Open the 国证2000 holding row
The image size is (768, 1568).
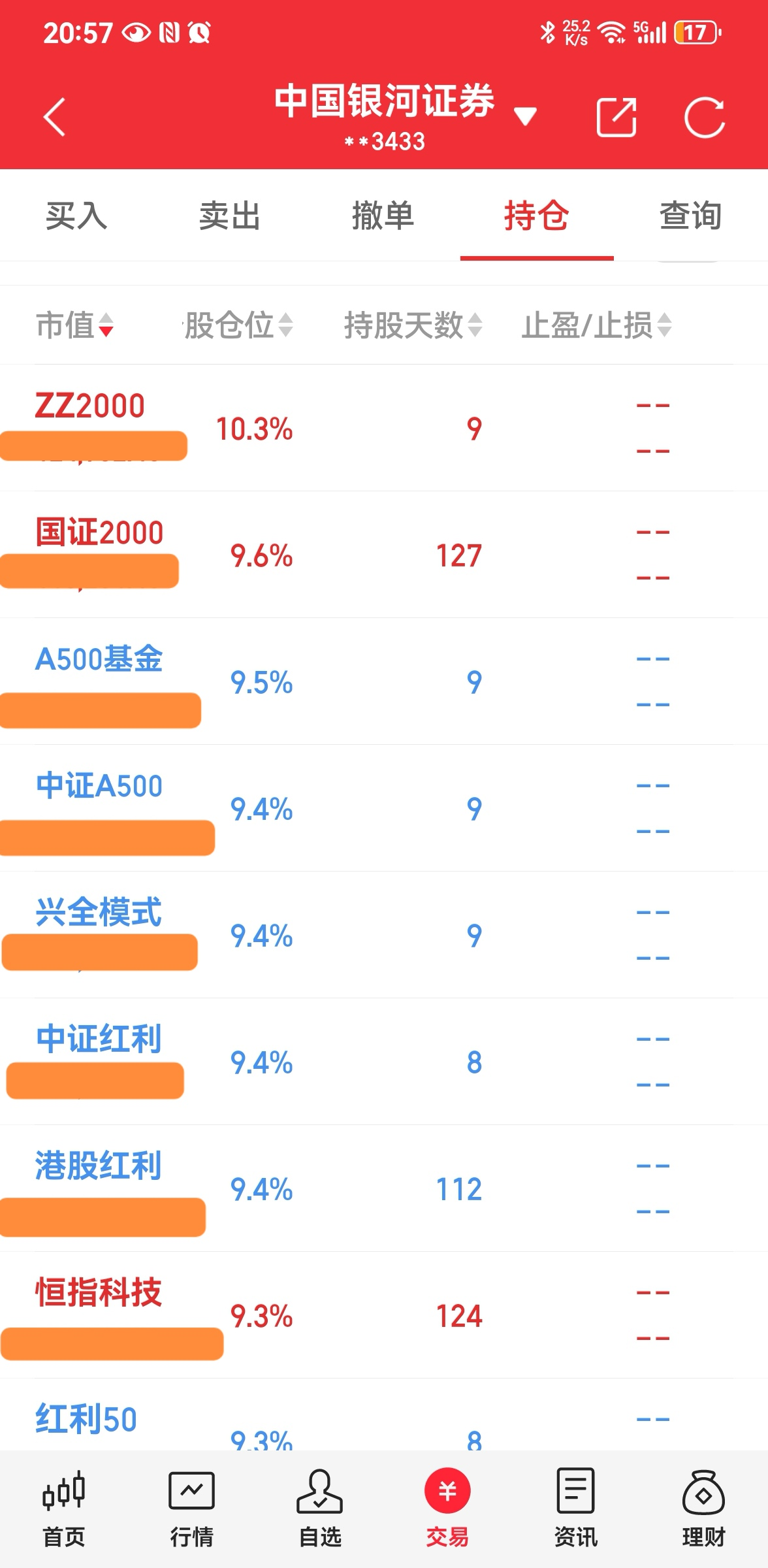(384, 555)
